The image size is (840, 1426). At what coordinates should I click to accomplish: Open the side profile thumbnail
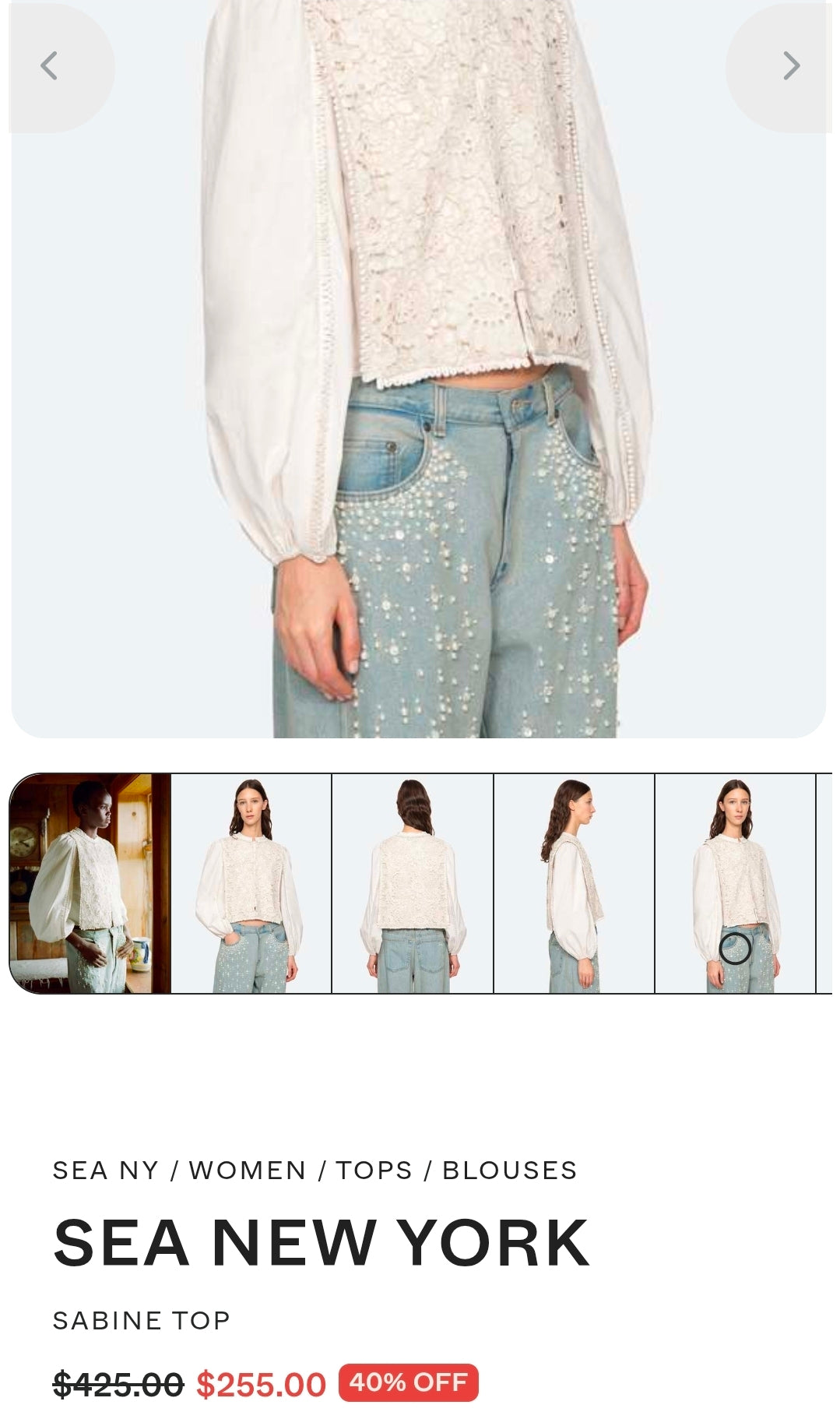click(574, 883)
